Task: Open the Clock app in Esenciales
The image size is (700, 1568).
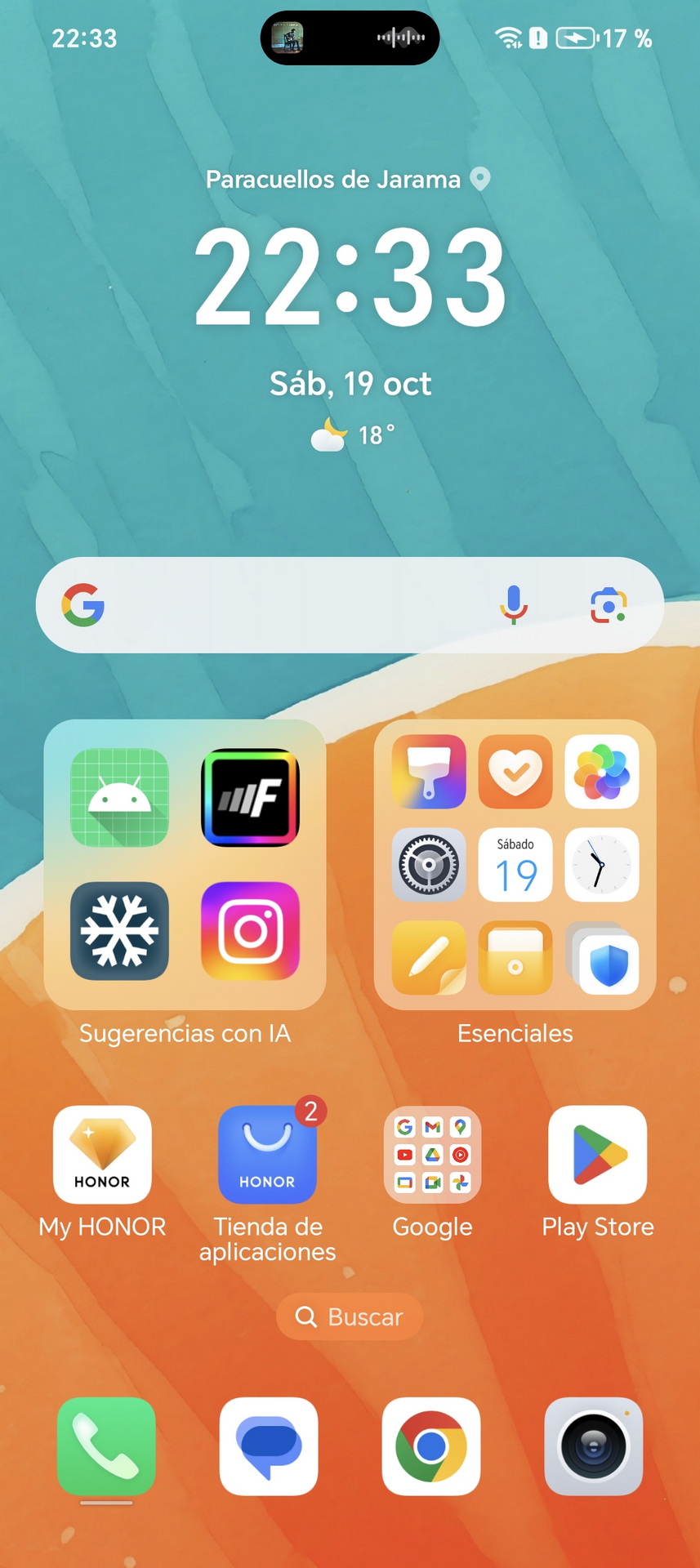Action: pyautogui.click(x=602, y=865)
